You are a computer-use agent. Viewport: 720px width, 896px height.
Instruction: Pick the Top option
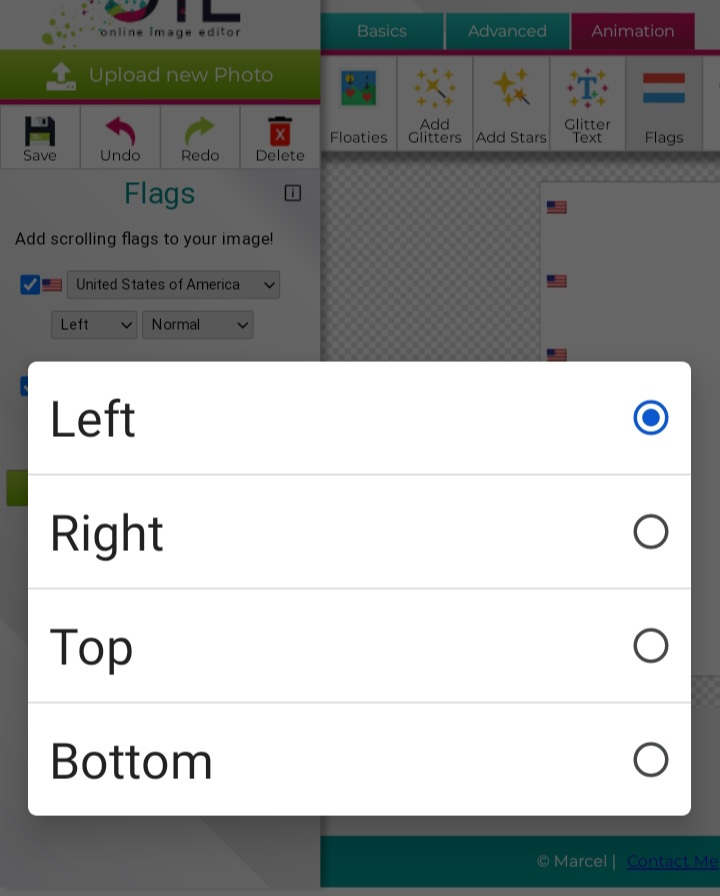tap(358, 646)
